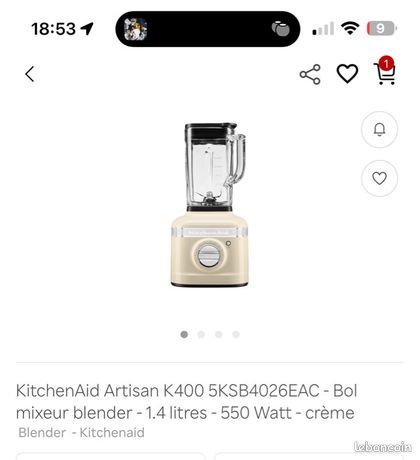
Task: Open the cream blender product photo
Action: click(x=209, y=204)
